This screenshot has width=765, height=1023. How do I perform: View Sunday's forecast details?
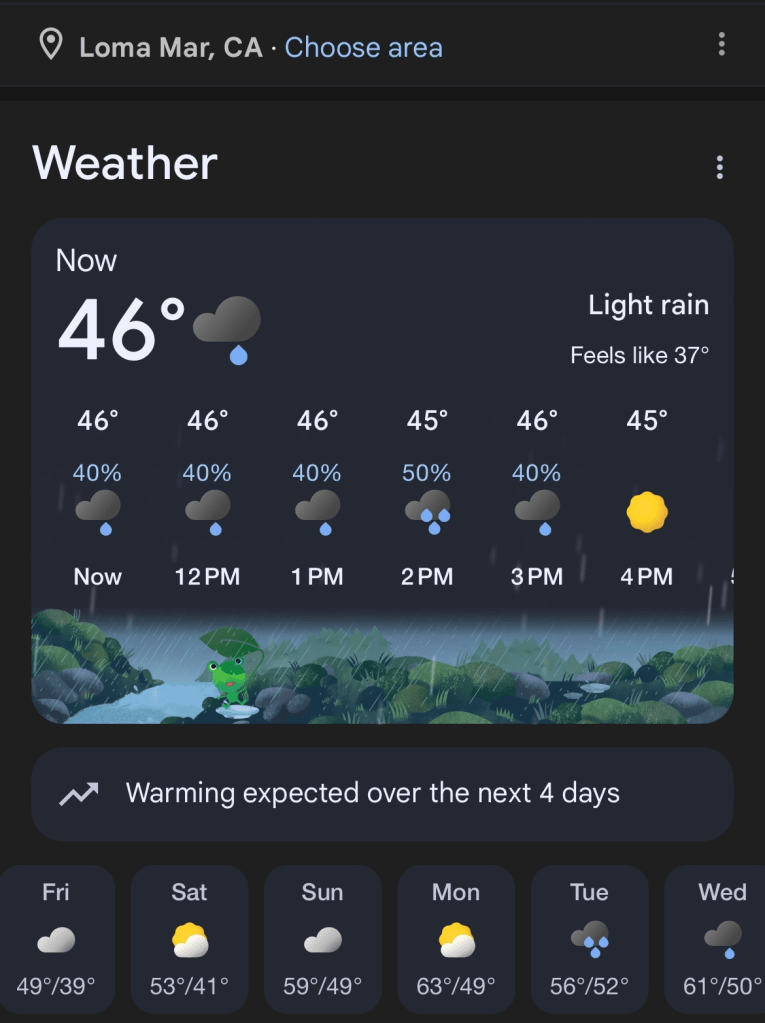322,939
